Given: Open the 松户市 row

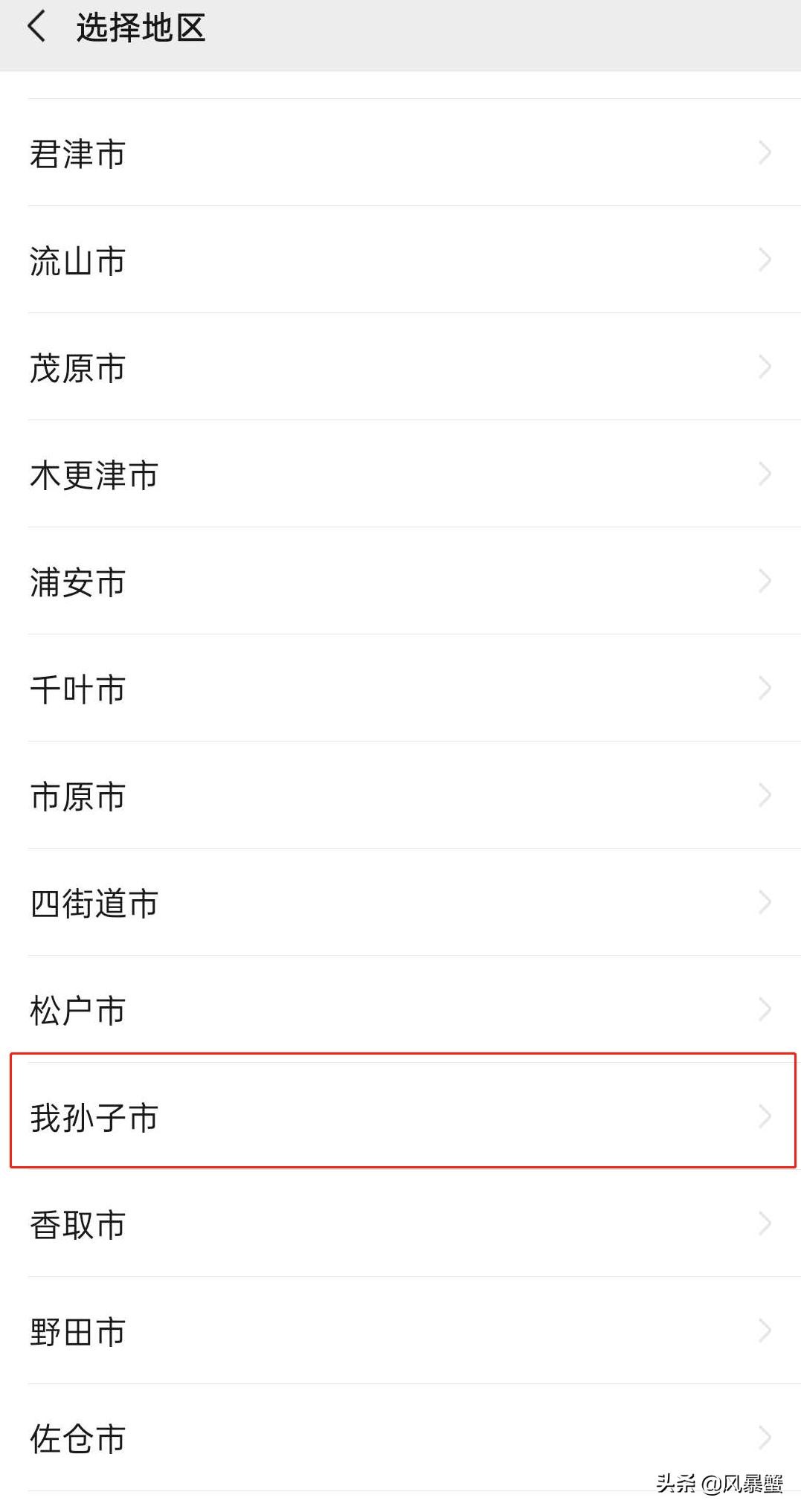Looking at the screenshot, I should [x=400, y=1011].
